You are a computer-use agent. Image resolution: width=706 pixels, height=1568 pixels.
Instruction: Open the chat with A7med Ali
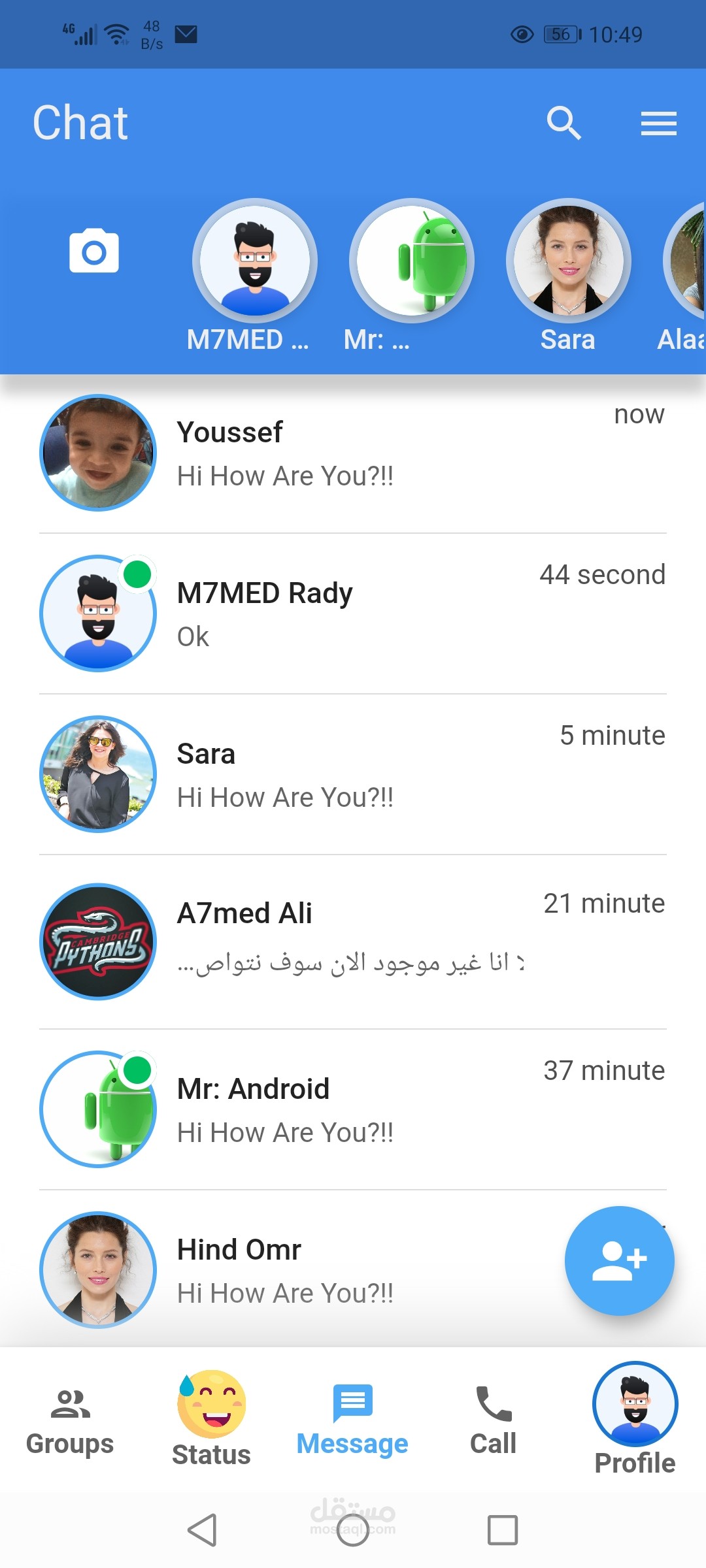tap(353, 941)
